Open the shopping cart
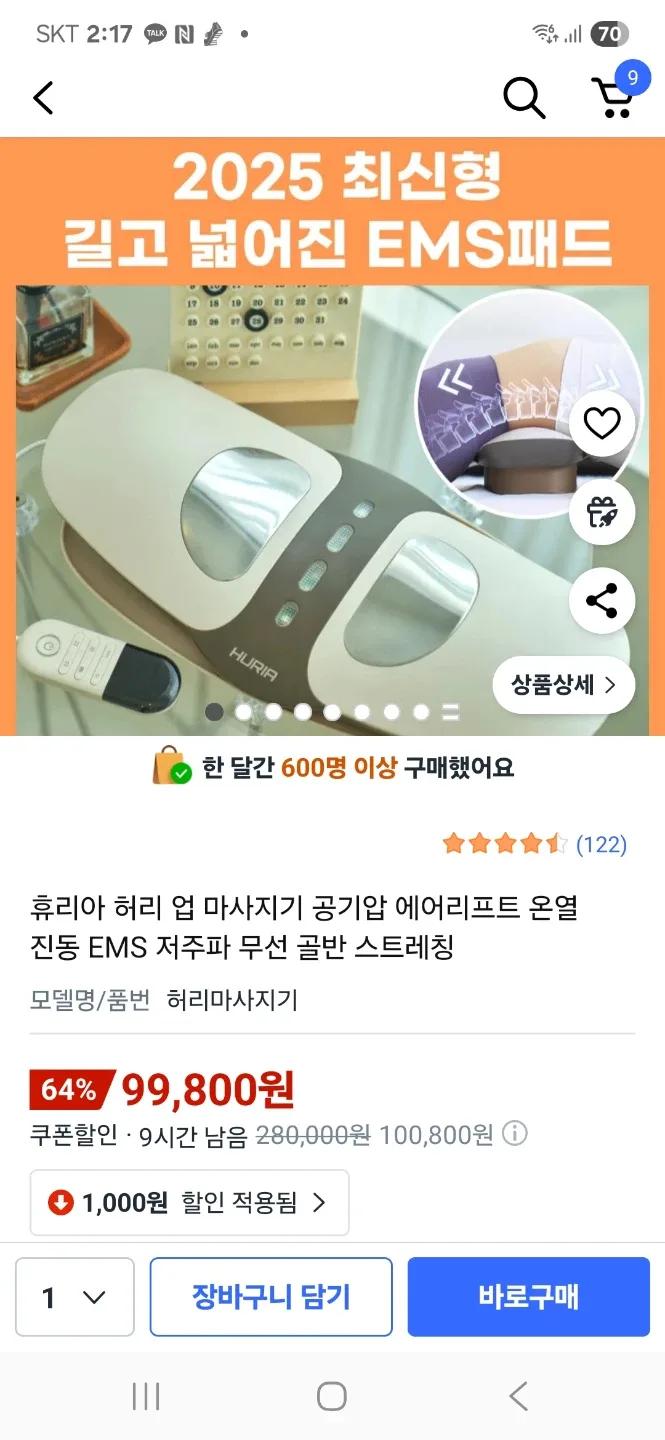 point(613,96)
